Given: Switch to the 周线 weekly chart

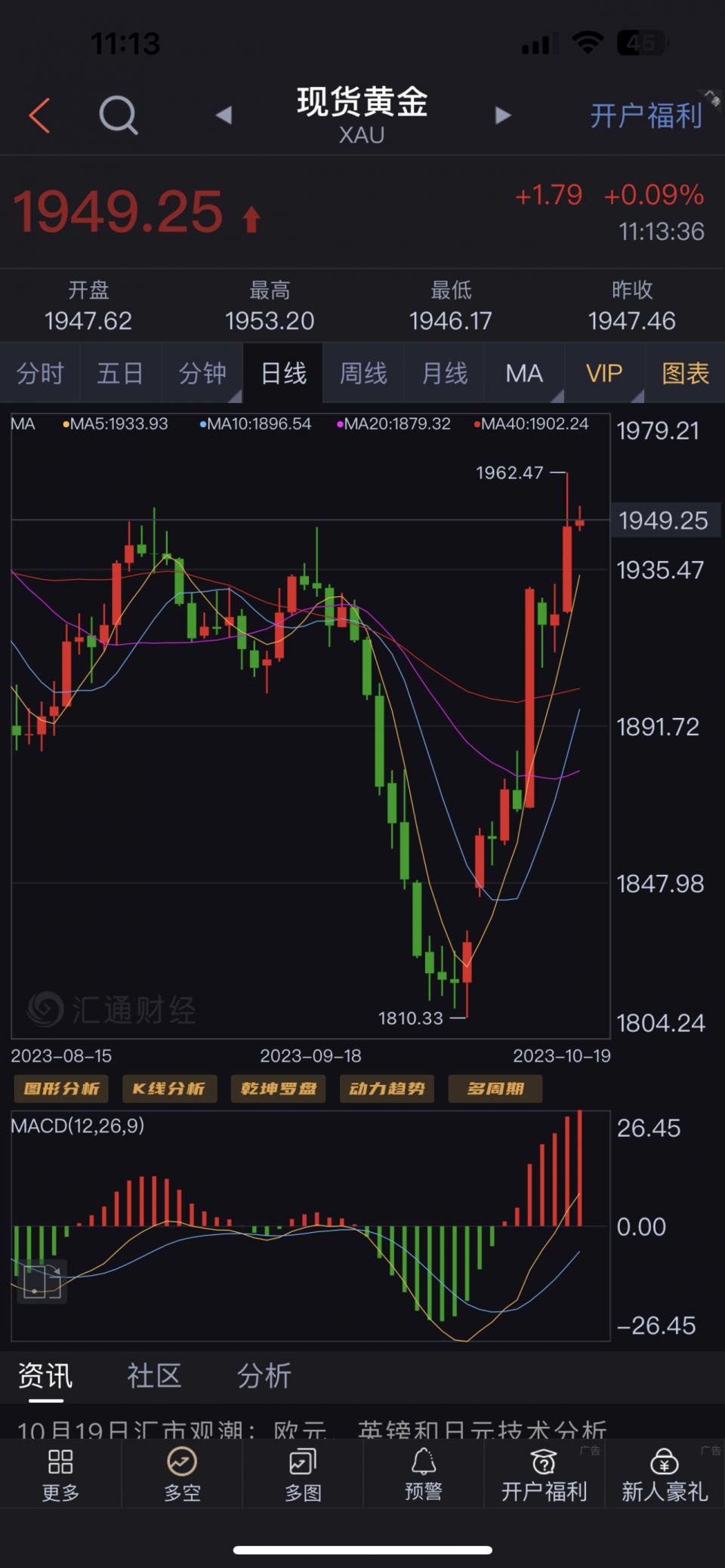Looking at the screenshot, I should point(363,373).
